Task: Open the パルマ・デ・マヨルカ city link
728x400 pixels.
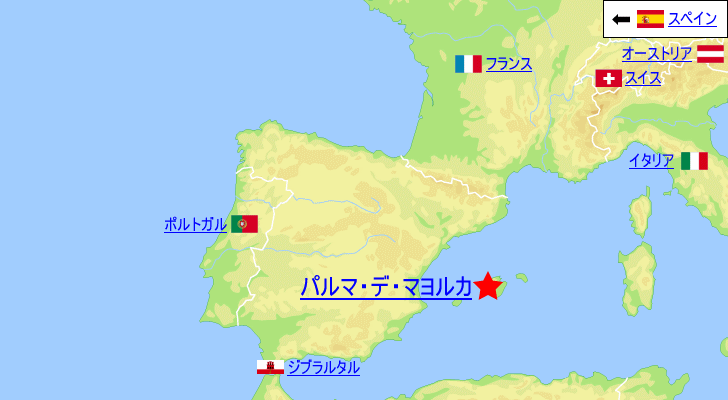Action: [x=386, y=287]
